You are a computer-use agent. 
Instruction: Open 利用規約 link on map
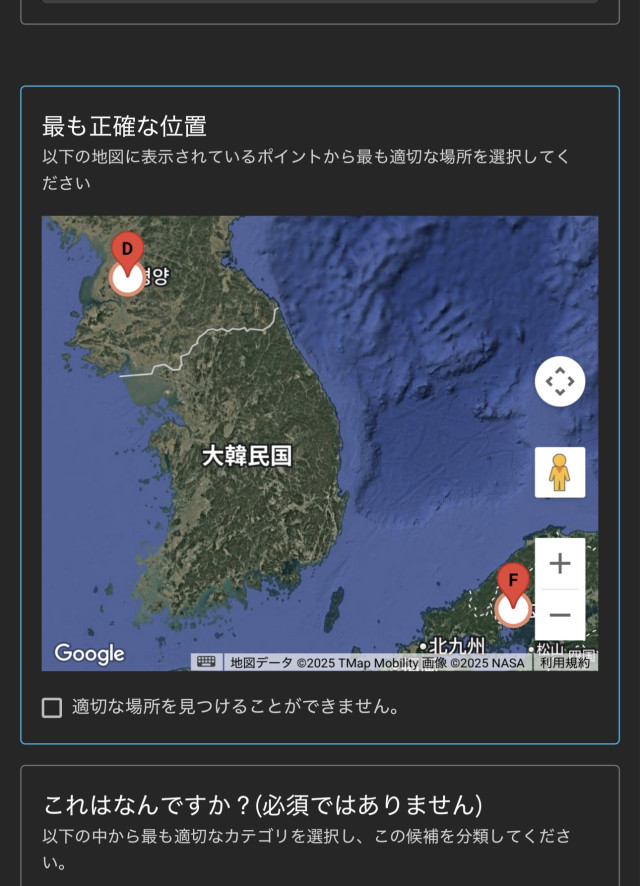click(x=565, y=662)
